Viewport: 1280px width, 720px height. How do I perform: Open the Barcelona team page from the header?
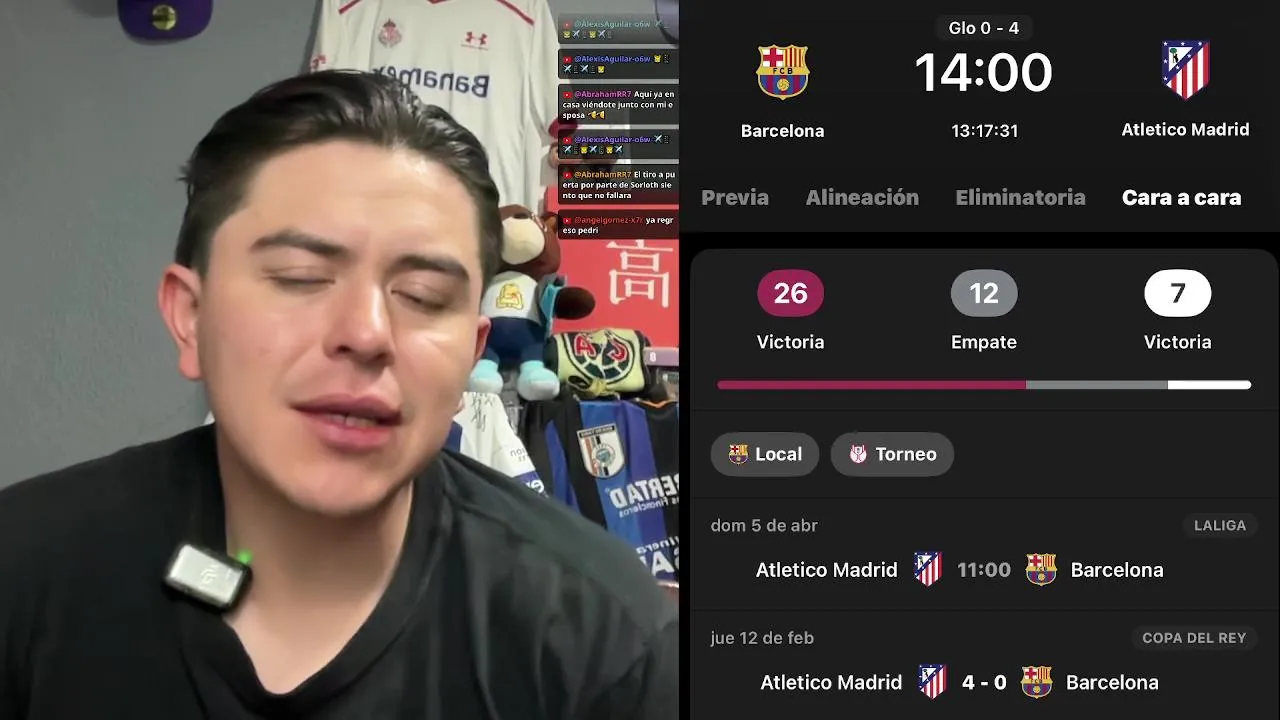[782, 90]
